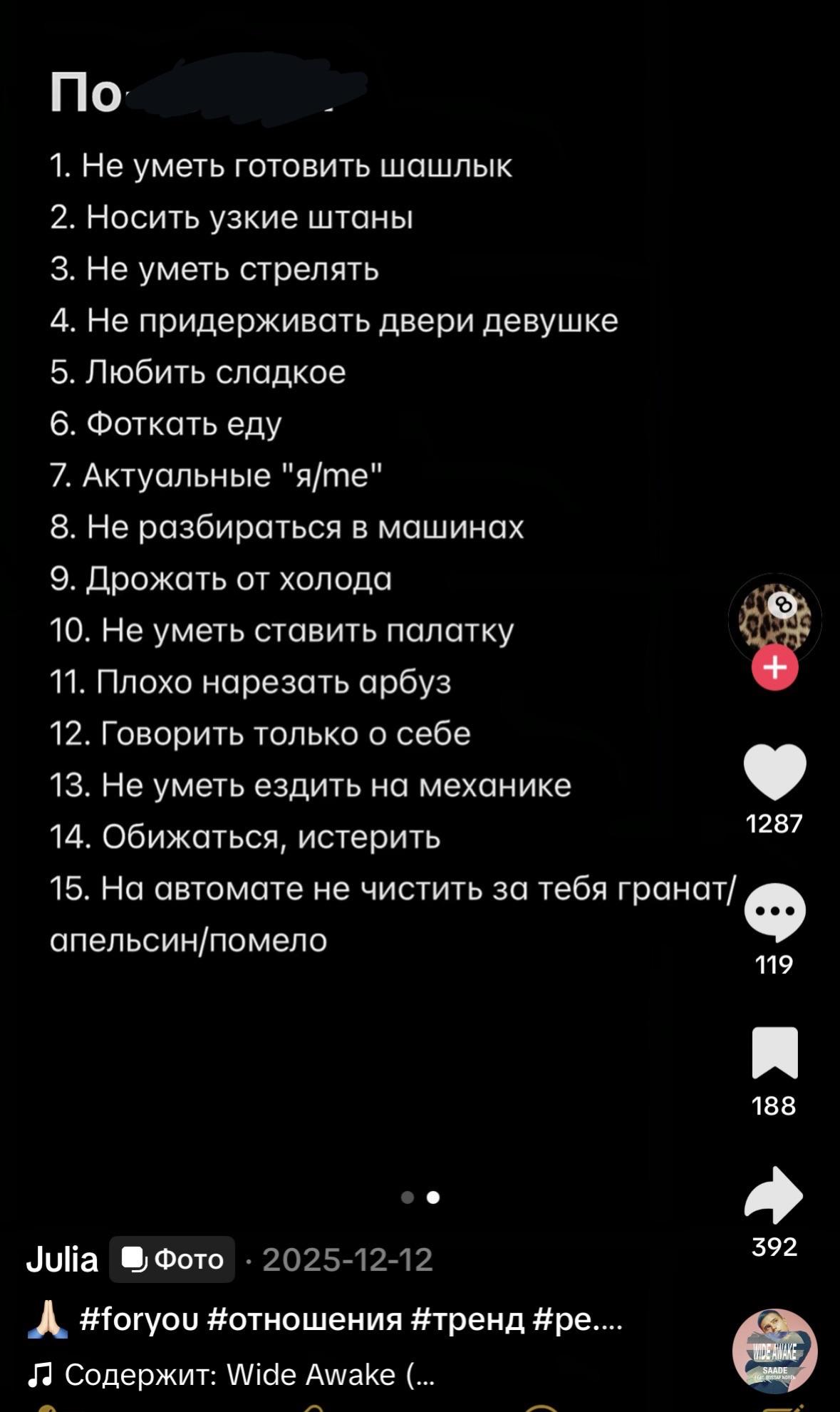Follow the creator with the plus button

click(774, 669)
